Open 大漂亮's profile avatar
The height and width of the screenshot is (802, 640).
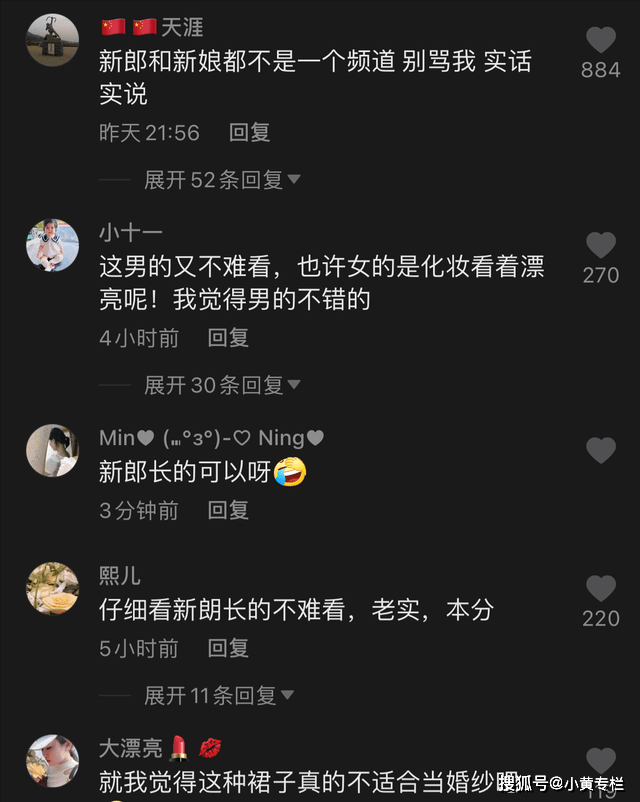[52, 762]
